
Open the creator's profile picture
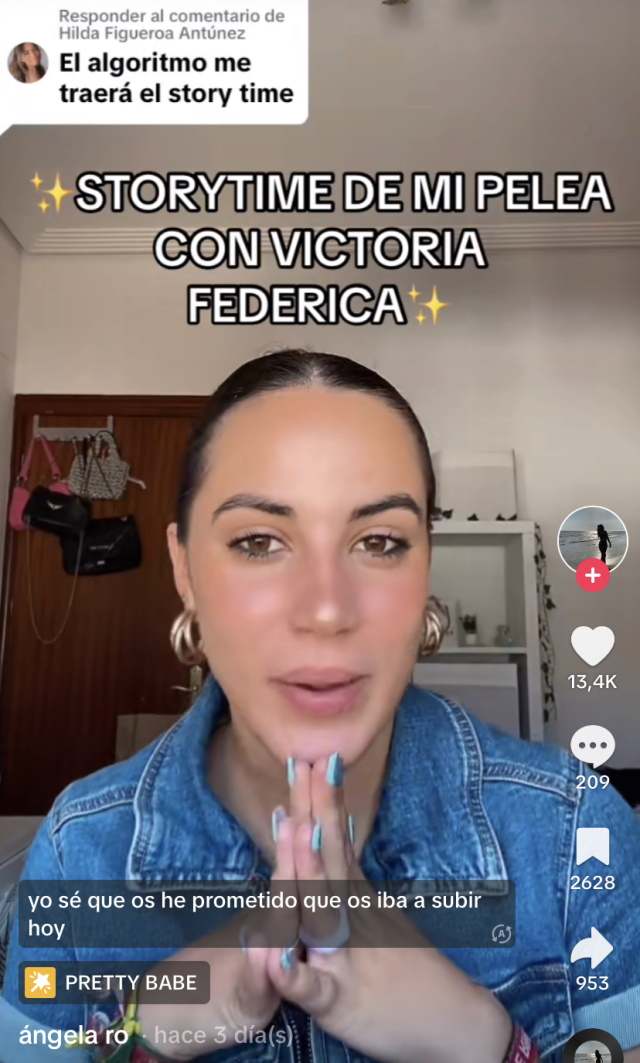592,540
